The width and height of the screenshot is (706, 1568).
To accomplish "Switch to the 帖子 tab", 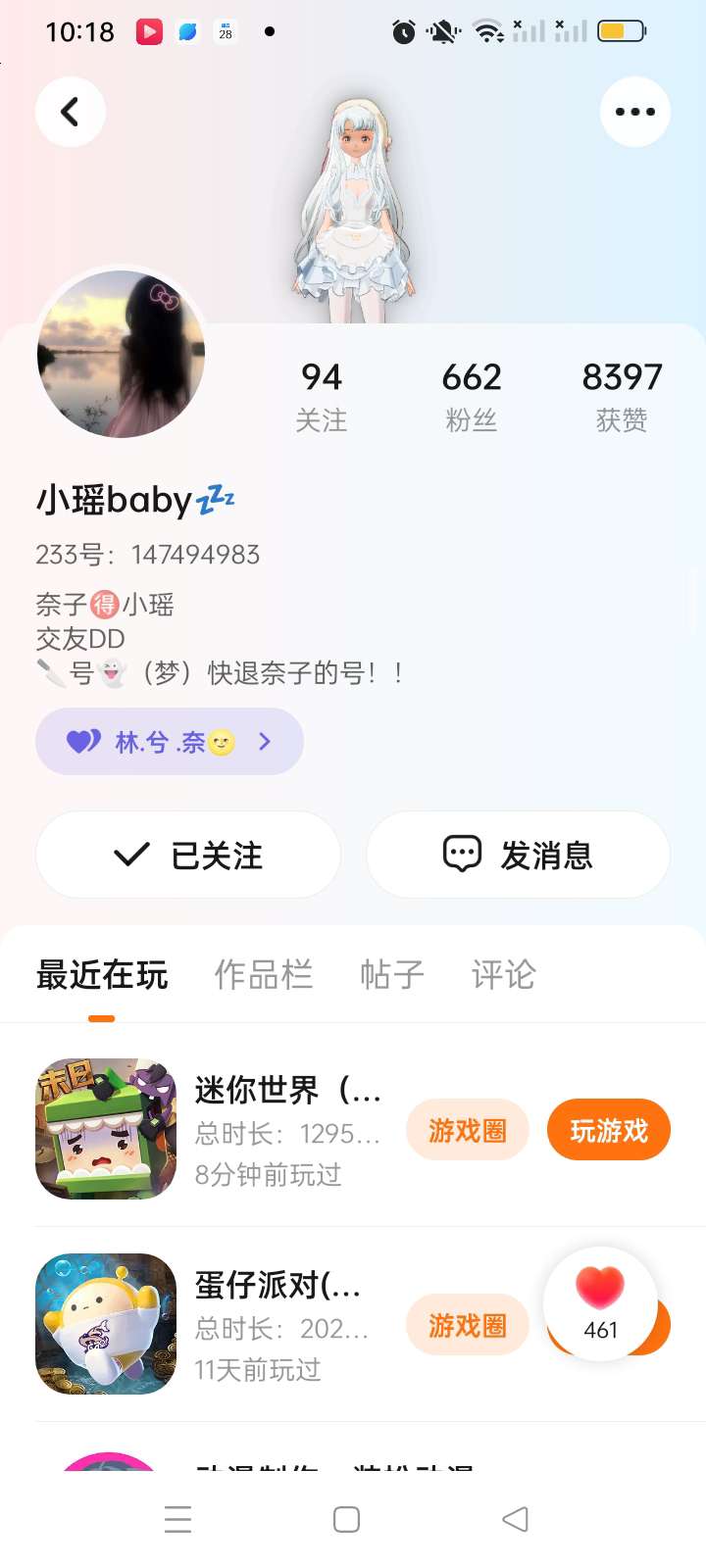I will [x=391, y=975].
